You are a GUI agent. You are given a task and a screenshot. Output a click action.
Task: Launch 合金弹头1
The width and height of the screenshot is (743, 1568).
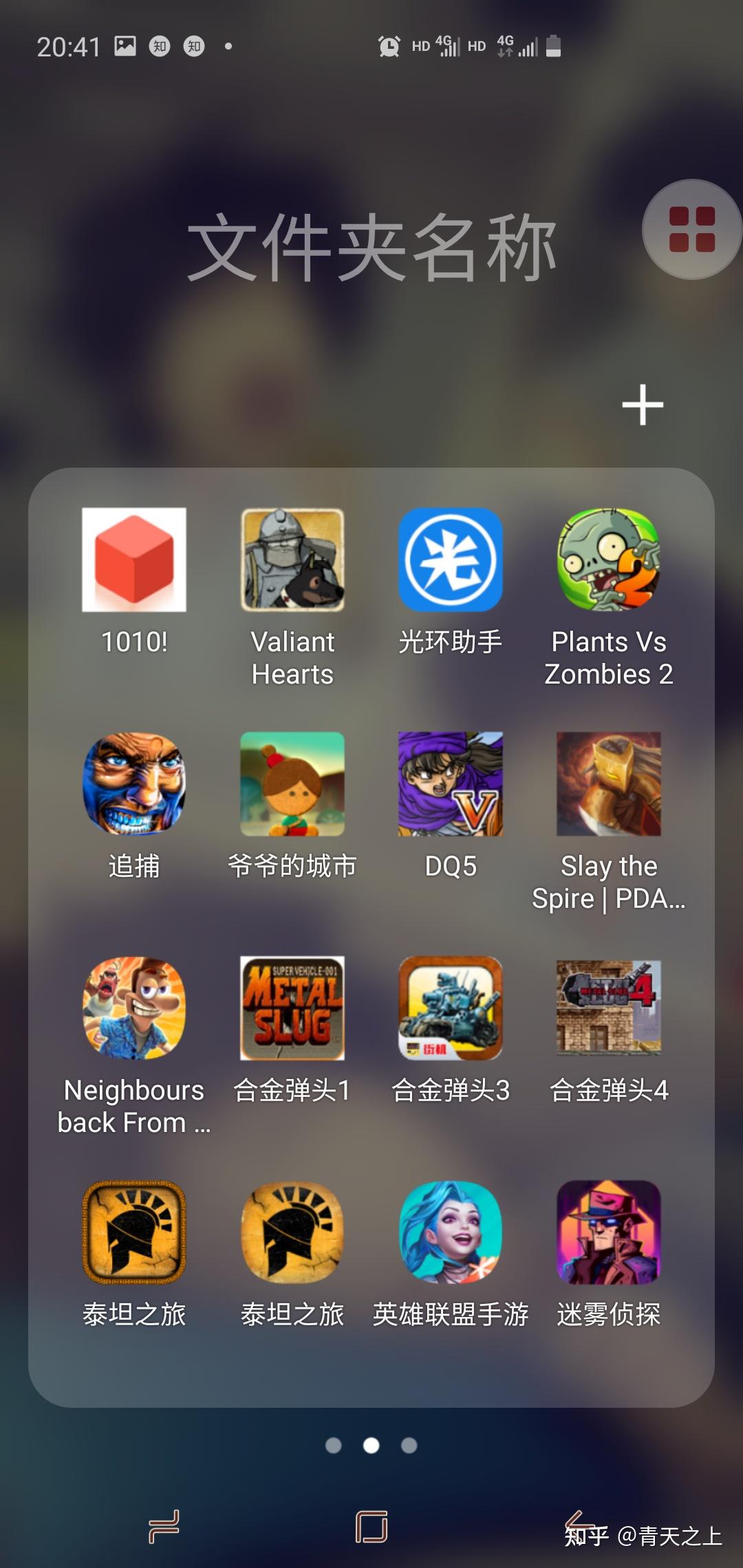(292, 1008)
